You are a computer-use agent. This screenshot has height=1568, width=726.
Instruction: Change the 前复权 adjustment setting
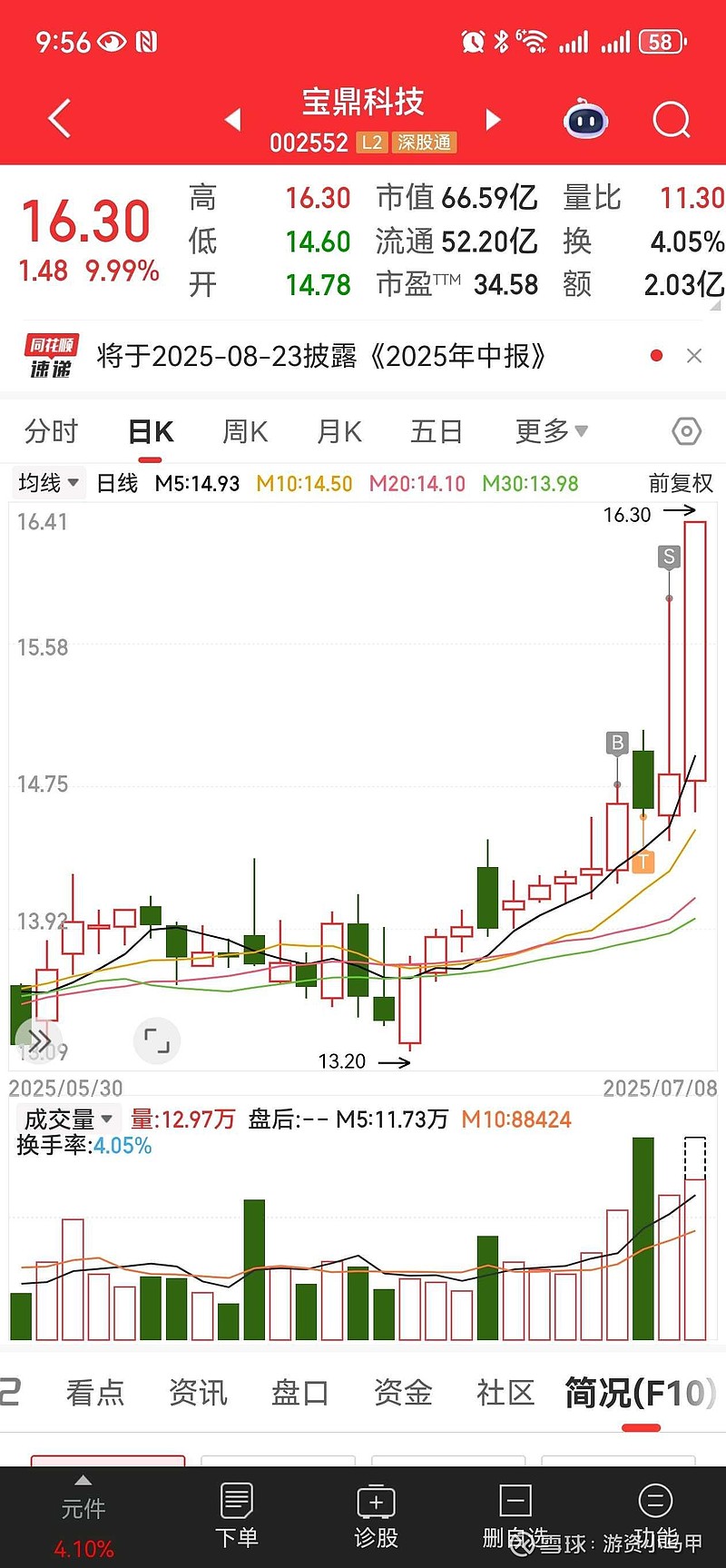click(681, 483)
